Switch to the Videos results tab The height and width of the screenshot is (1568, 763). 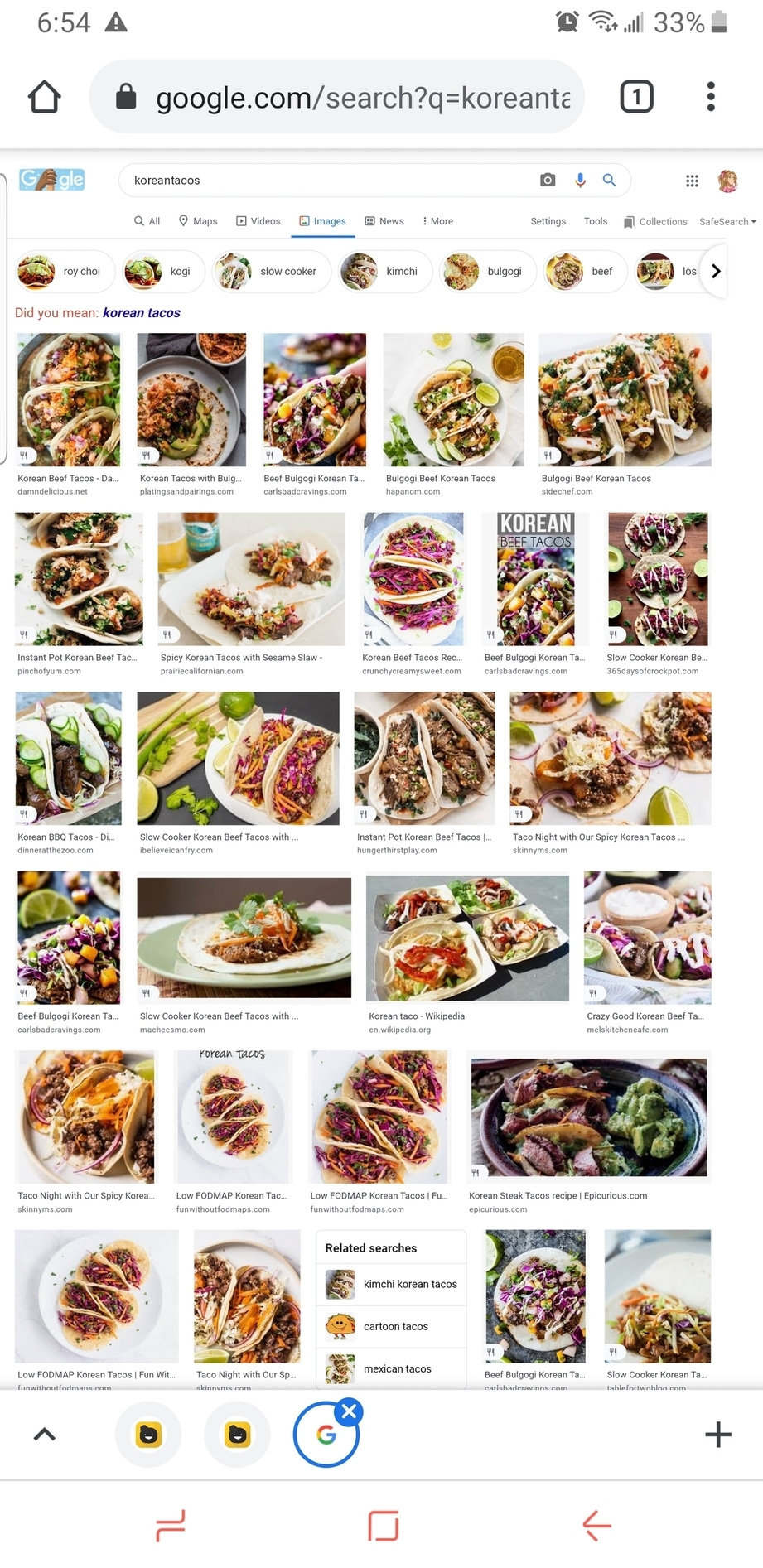coord(258,221)
